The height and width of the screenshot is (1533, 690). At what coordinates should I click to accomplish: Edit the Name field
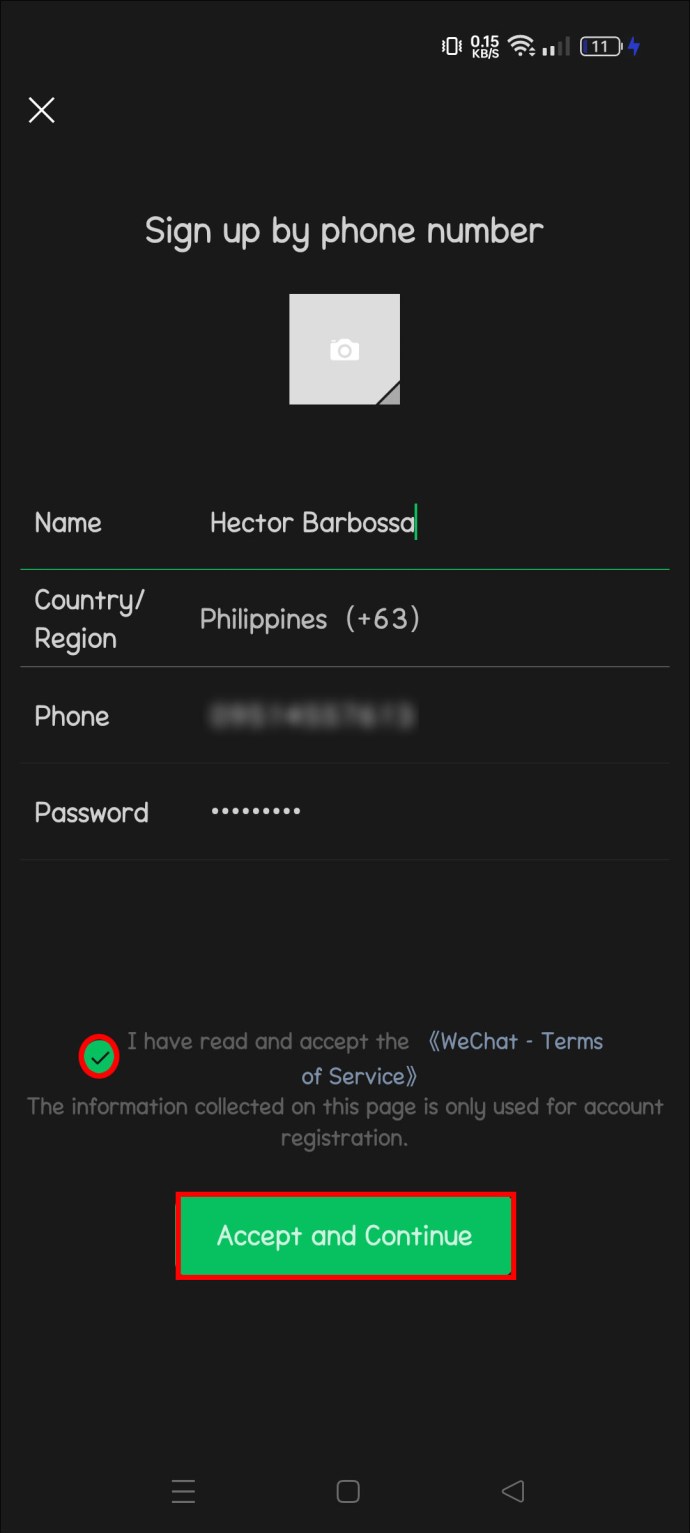[x=438, y=522]
